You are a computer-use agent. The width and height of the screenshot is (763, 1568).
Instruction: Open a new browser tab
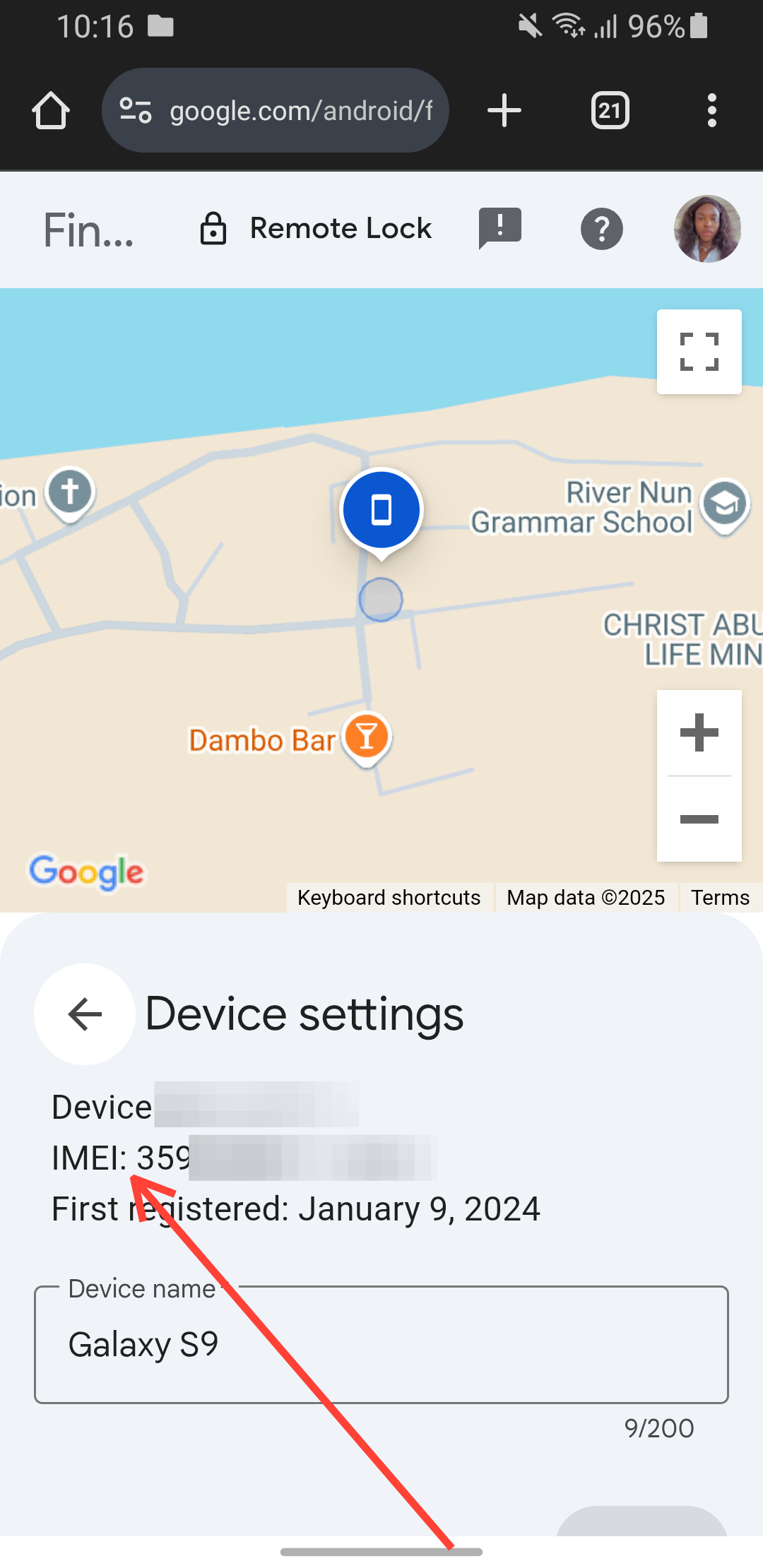[x=504, y=111]
